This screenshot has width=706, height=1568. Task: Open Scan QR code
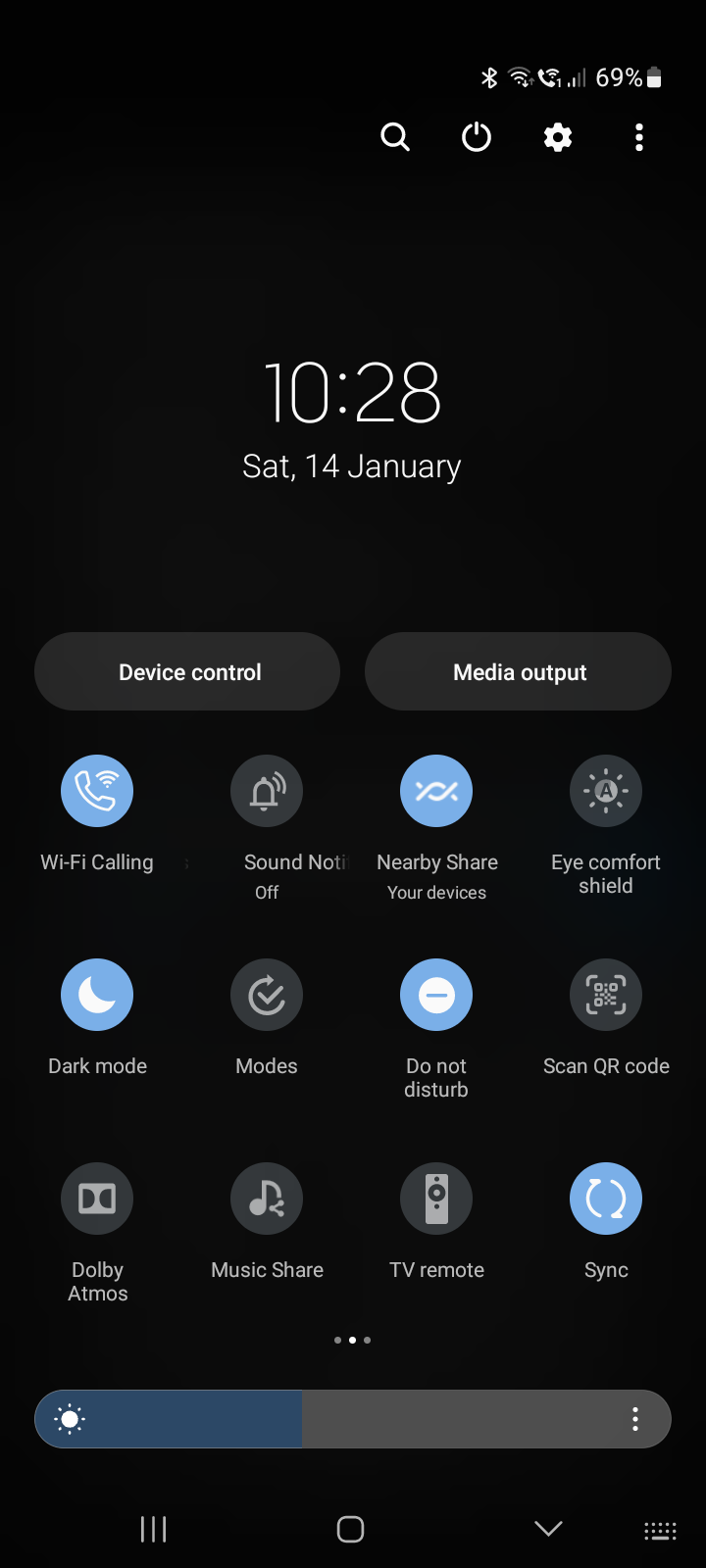[x=606, y=995]
